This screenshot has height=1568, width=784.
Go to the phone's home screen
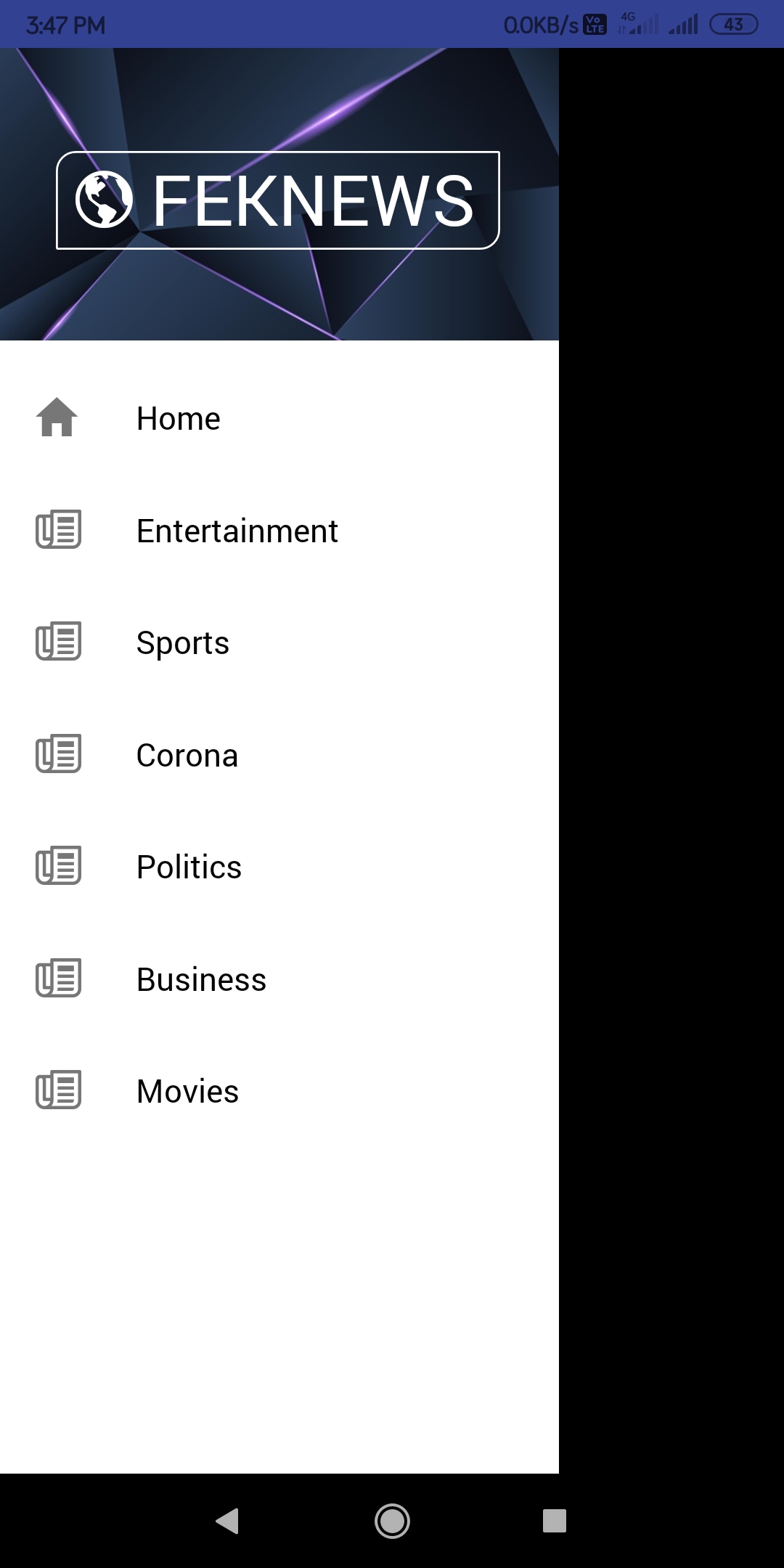click(x=392, y=1521)
